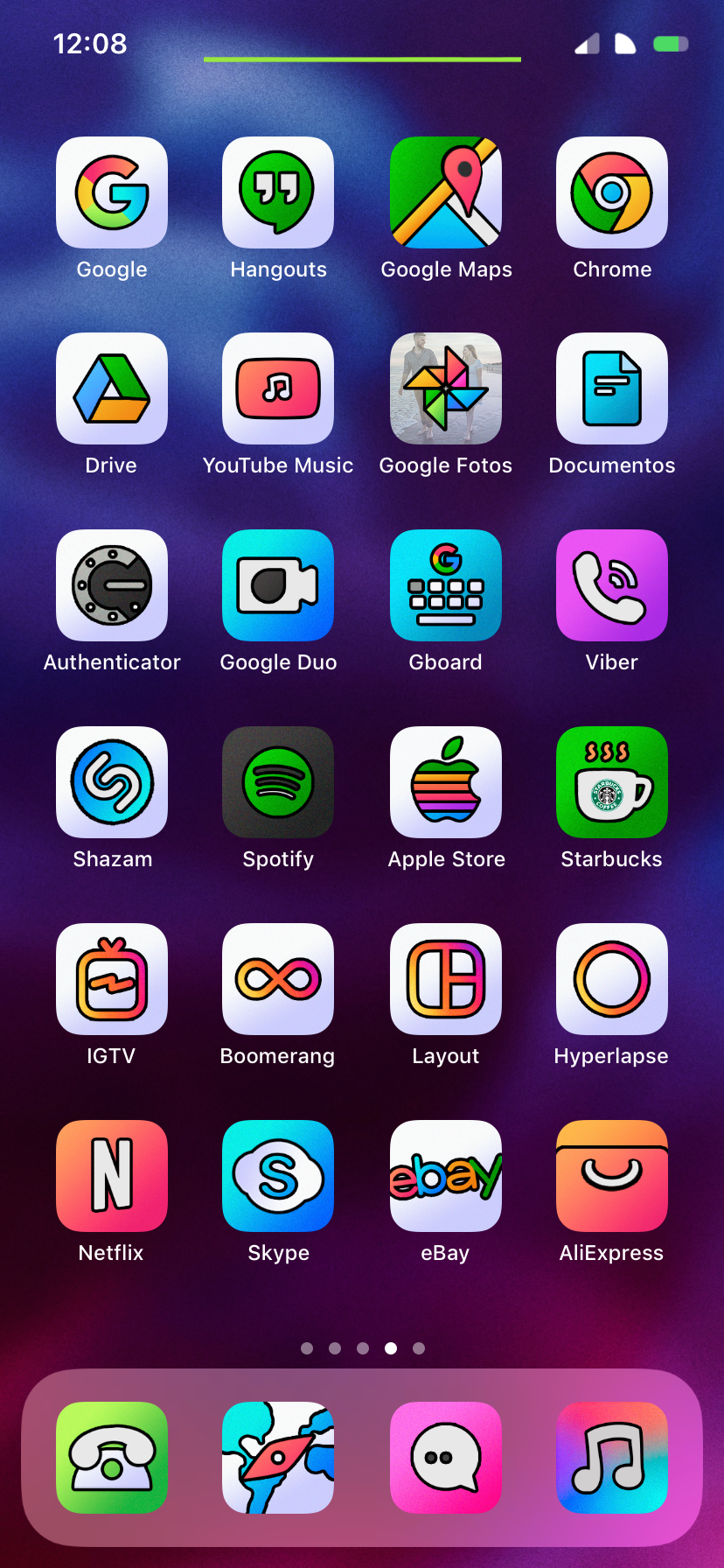The height and width of the screenshot is (1568, 724).
Task: Open the messages app in the dock
Action: click(446, 1458)
